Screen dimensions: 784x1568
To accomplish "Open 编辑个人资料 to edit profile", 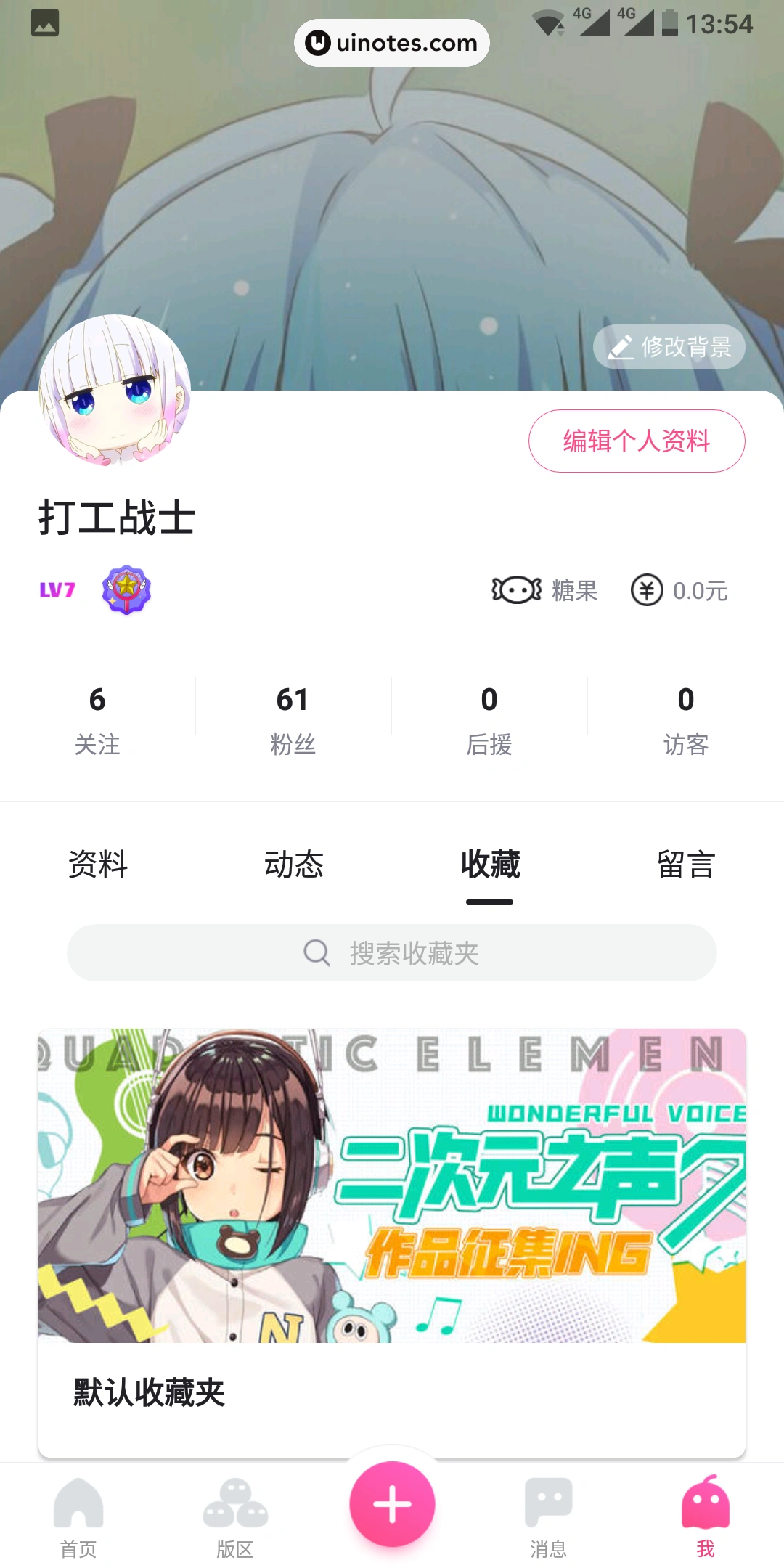I will pos(637,441).
